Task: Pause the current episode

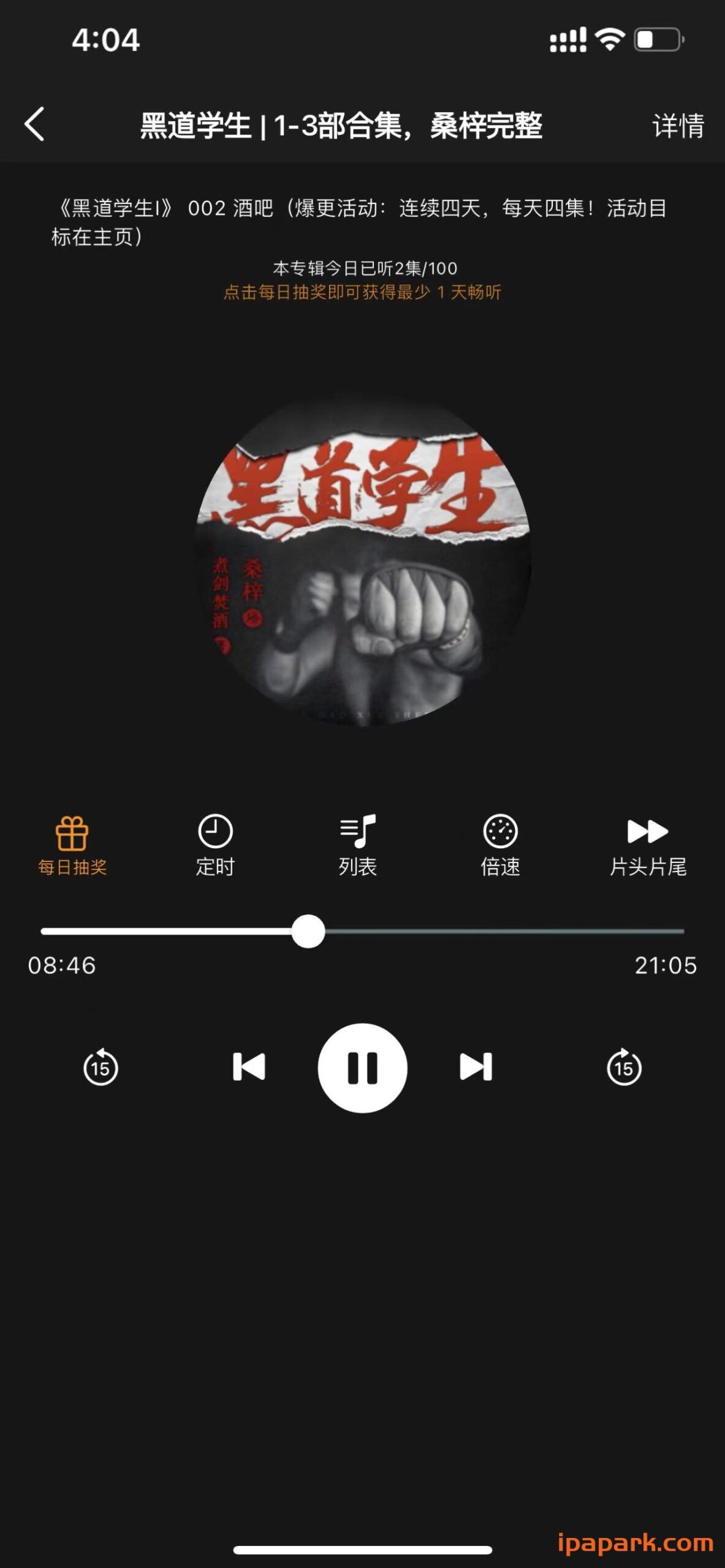Action: 362,1069
